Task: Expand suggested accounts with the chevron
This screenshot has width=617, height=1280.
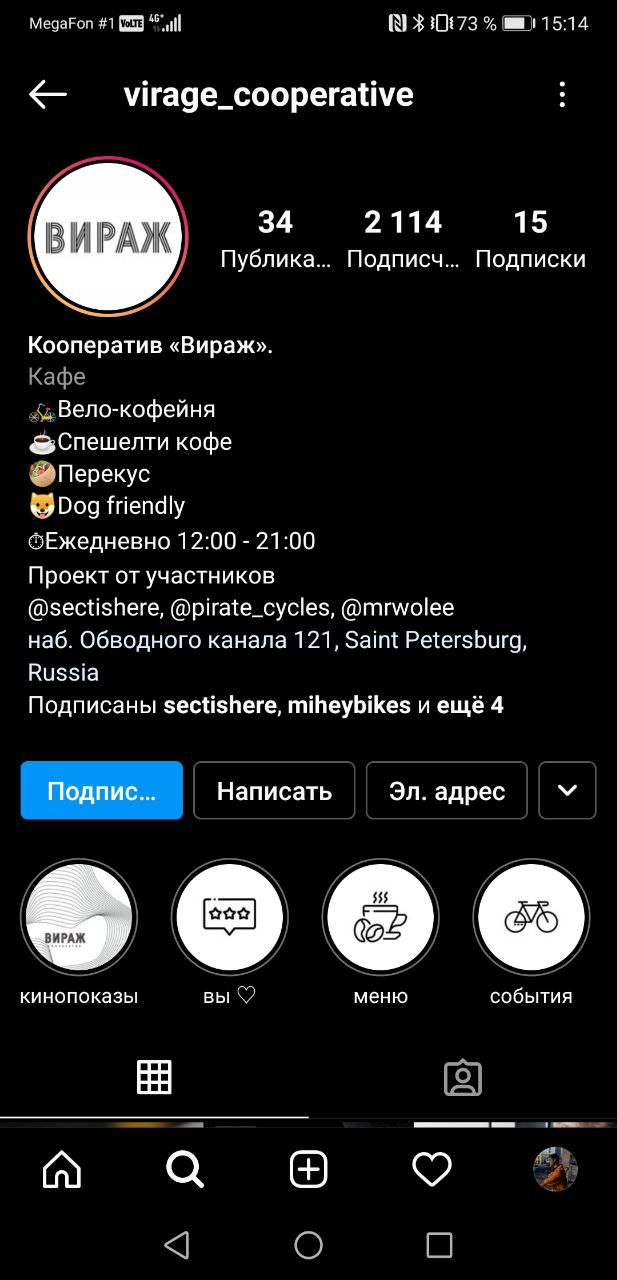Action: pos(567,791)
